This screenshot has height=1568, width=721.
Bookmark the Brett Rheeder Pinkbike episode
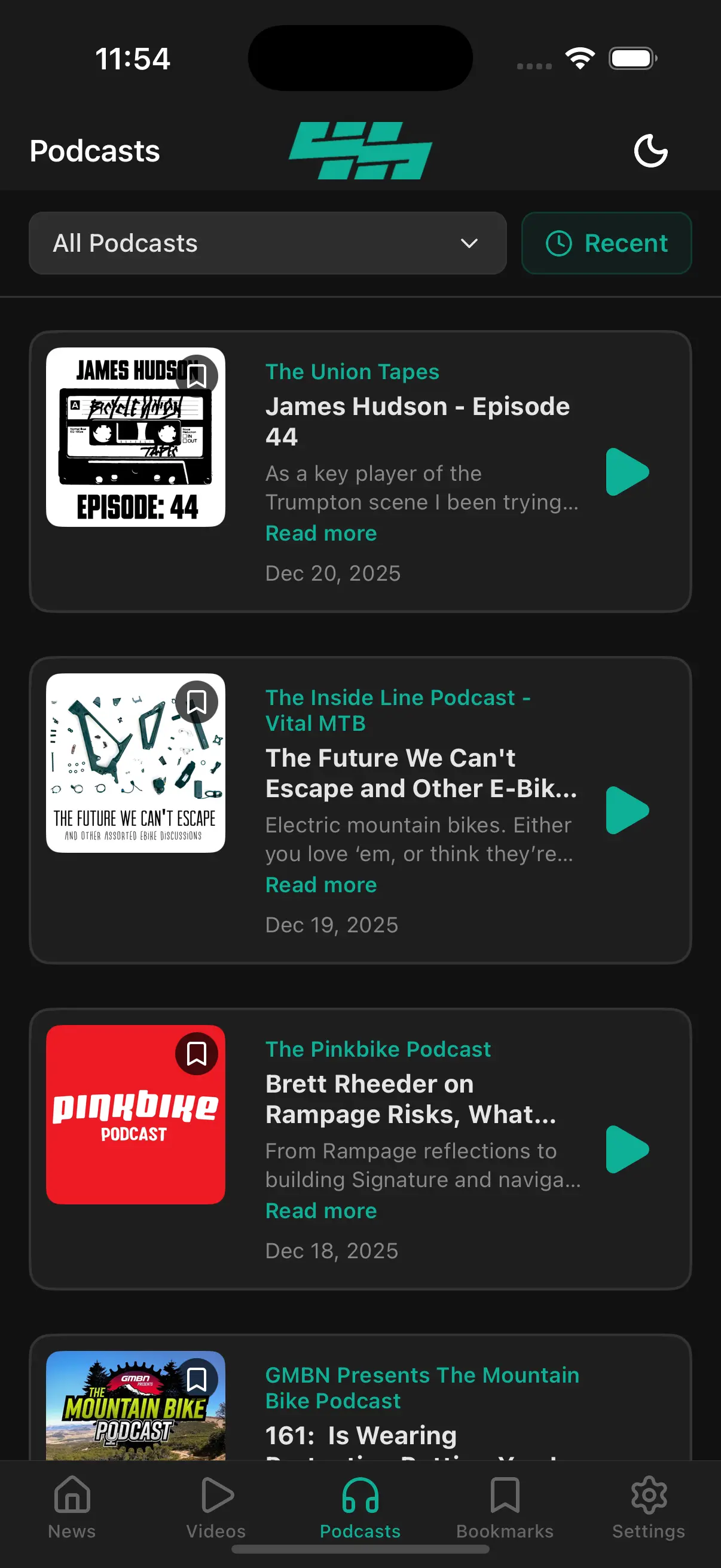197,1054
